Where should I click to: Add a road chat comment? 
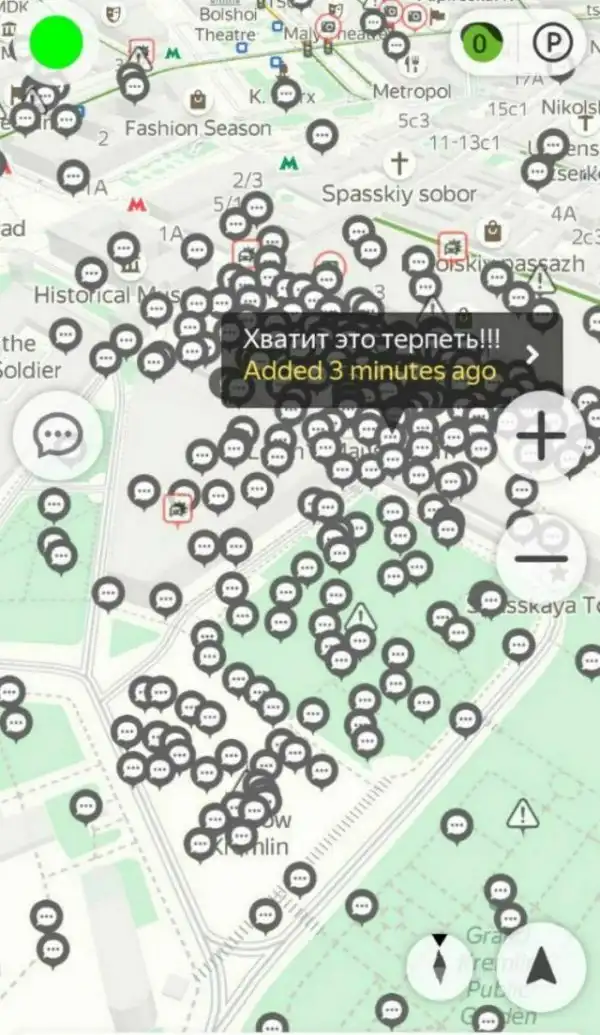[56, 437]
